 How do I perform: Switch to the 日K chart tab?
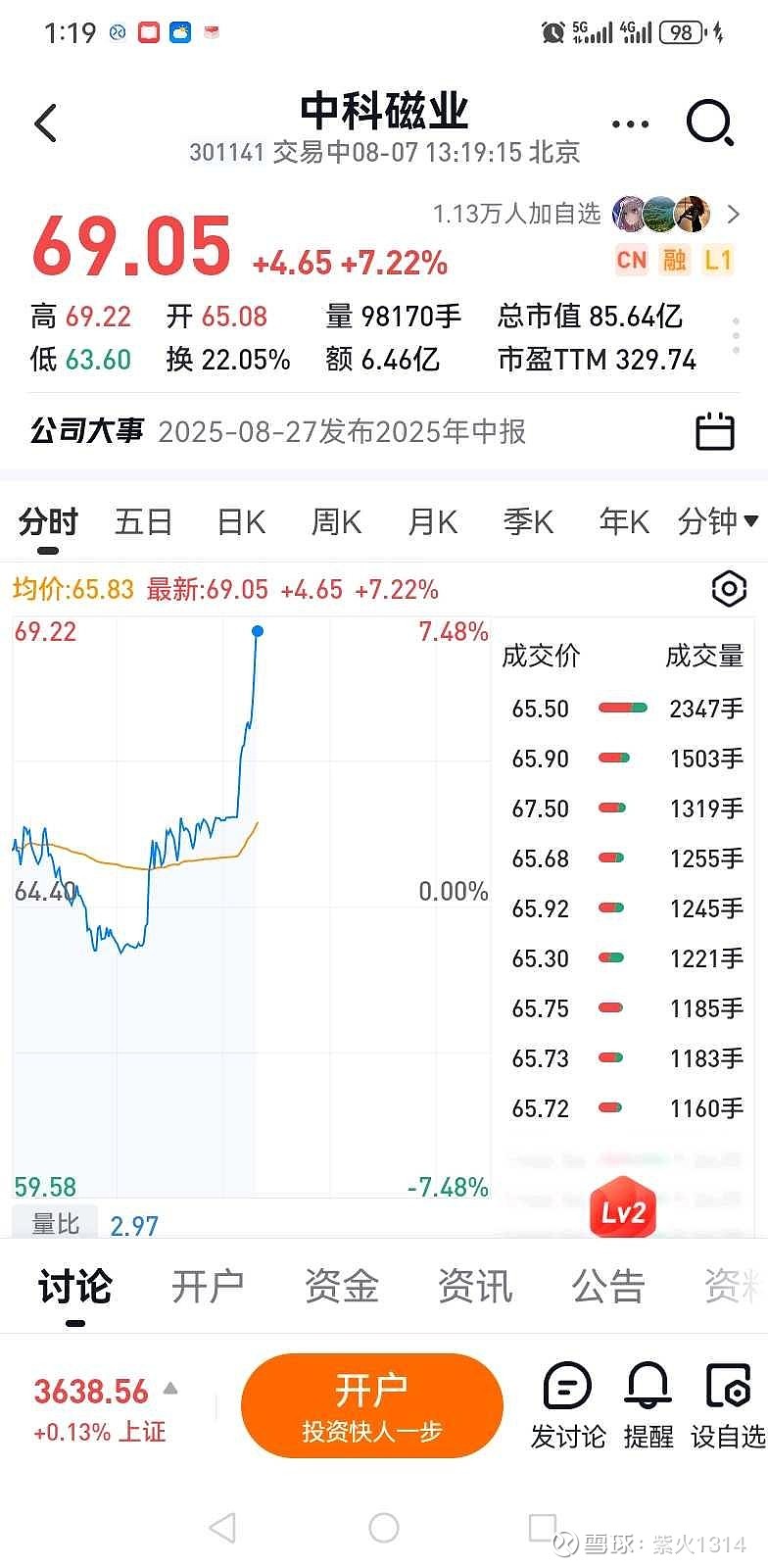[x=241, y=521]
